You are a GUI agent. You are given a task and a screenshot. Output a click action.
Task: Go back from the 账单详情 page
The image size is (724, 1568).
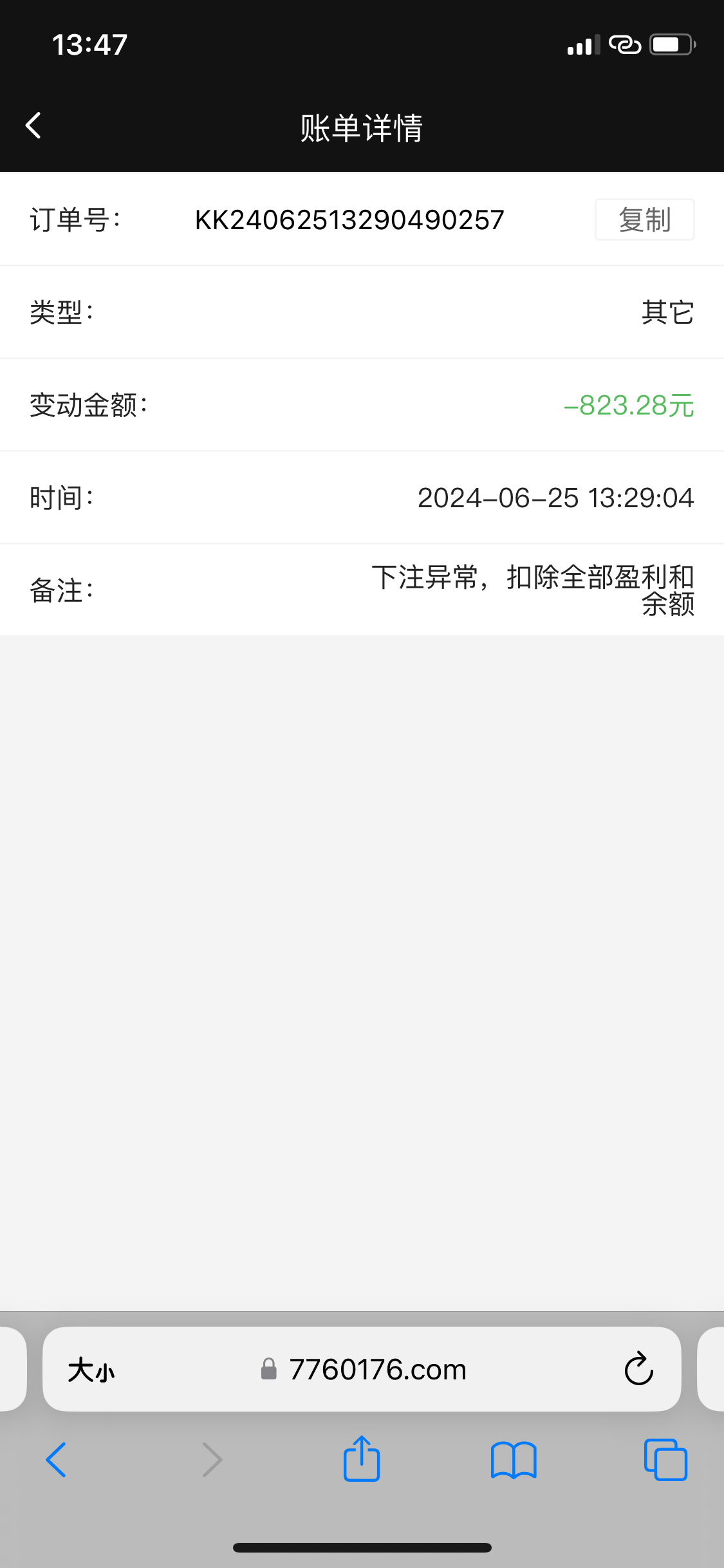[33, 126]
